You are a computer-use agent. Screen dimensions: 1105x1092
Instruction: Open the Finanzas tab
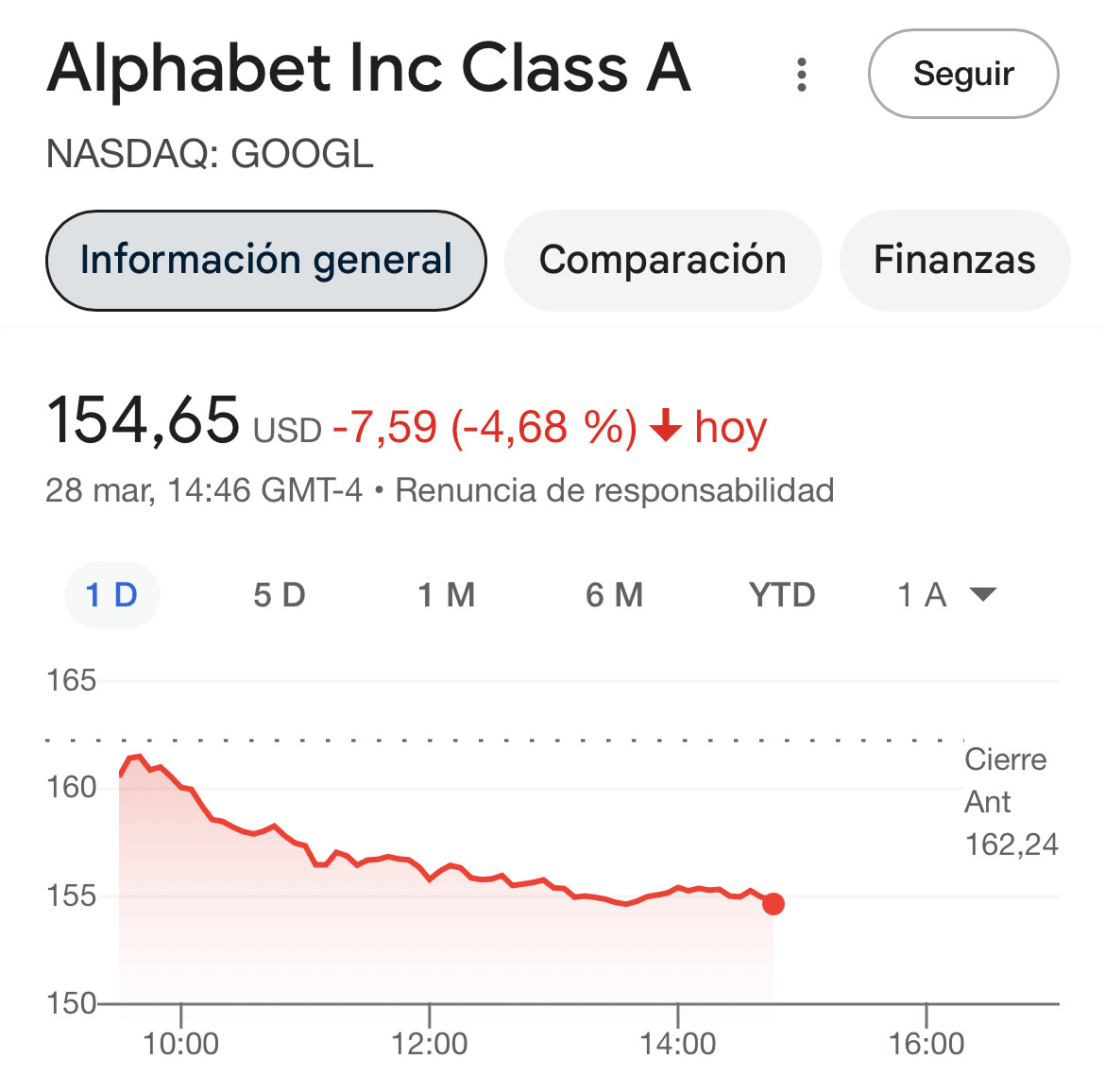tap(954, 261)
